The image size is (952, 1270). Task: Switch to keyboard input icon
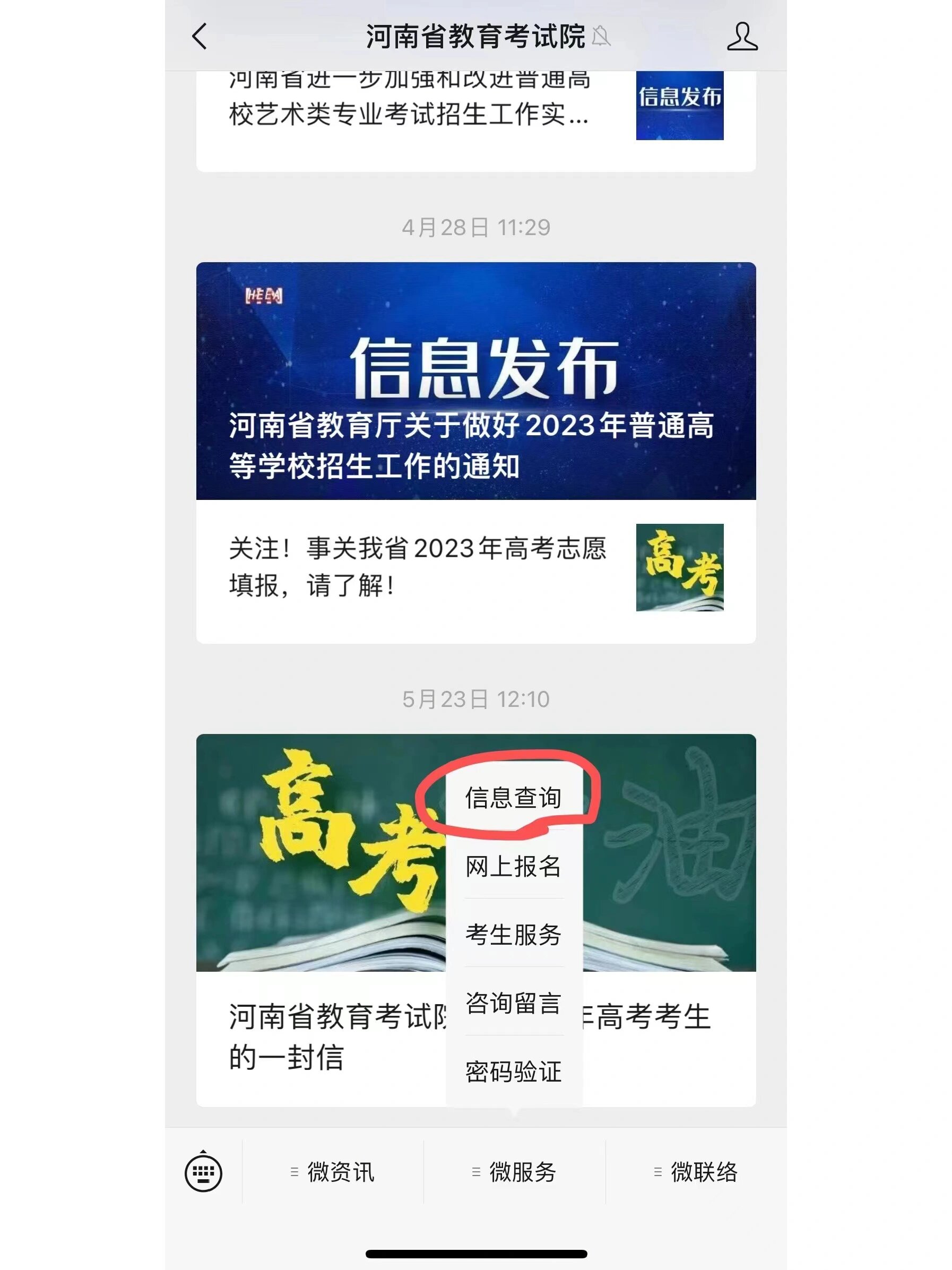pyautogui.click(x=203, y=1172)
